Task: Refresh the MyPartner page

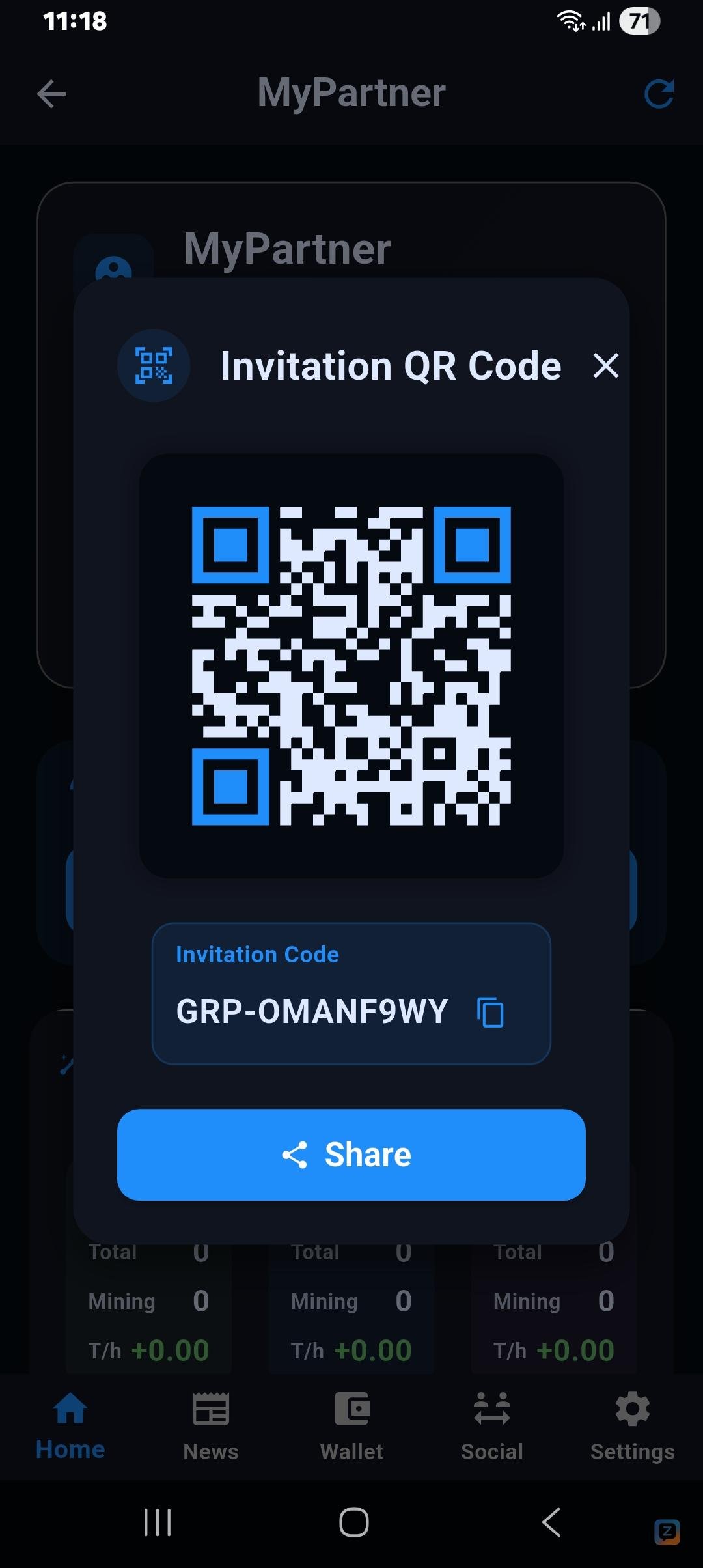Action: coord(658,94)
